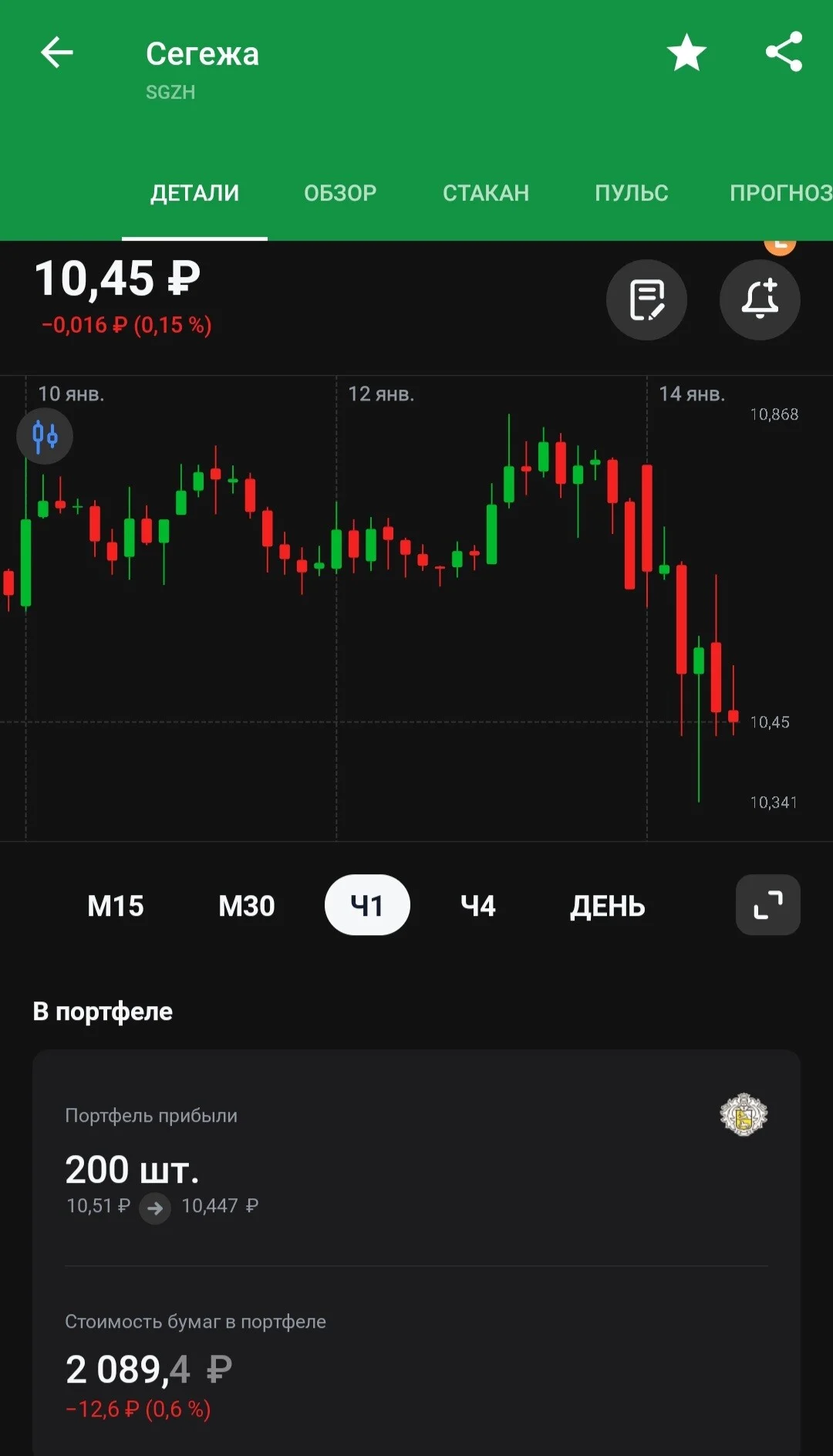Expand the chart to fullscreen

click(768, 905)
